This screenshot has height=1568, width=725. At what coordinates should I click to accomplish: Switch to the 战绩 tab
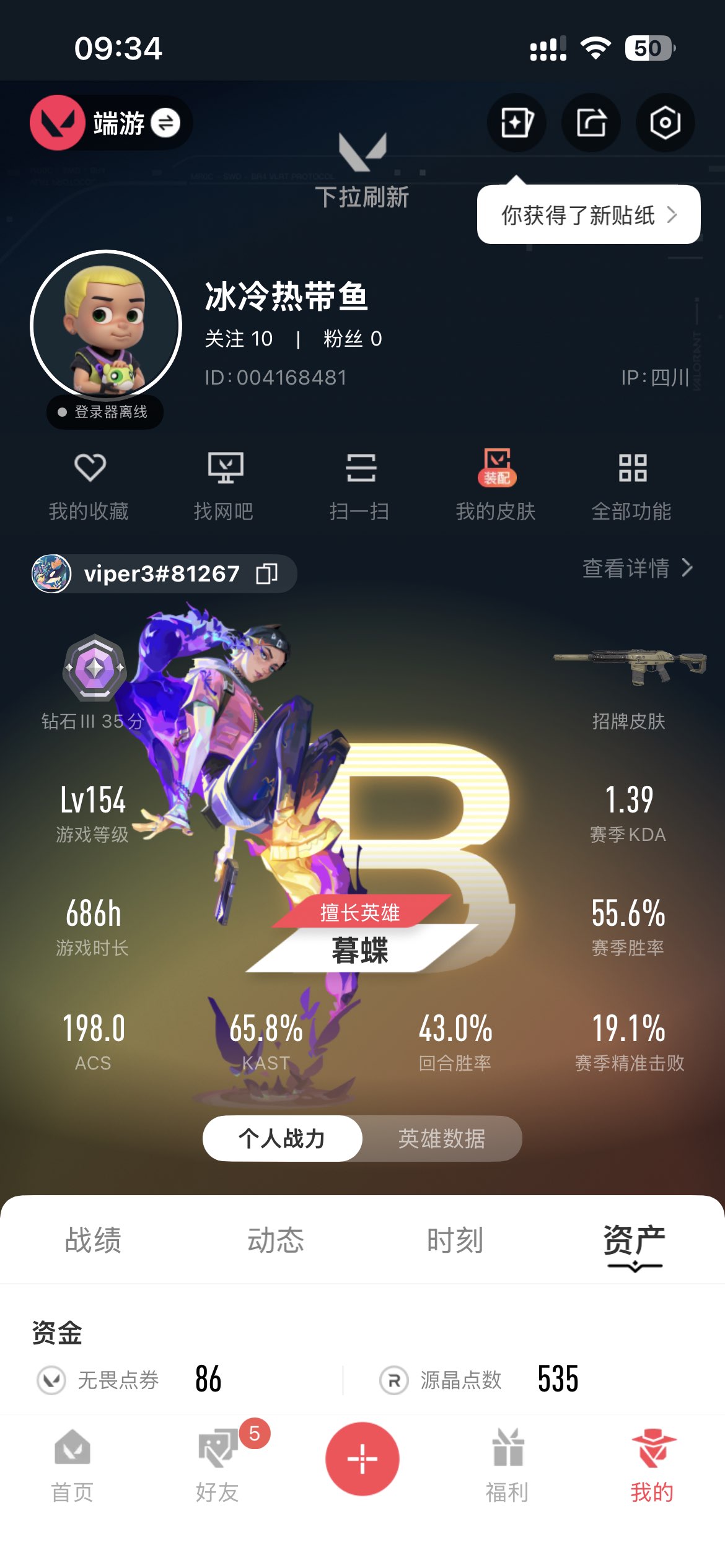pyautogui.click(x=93, y=1240)
